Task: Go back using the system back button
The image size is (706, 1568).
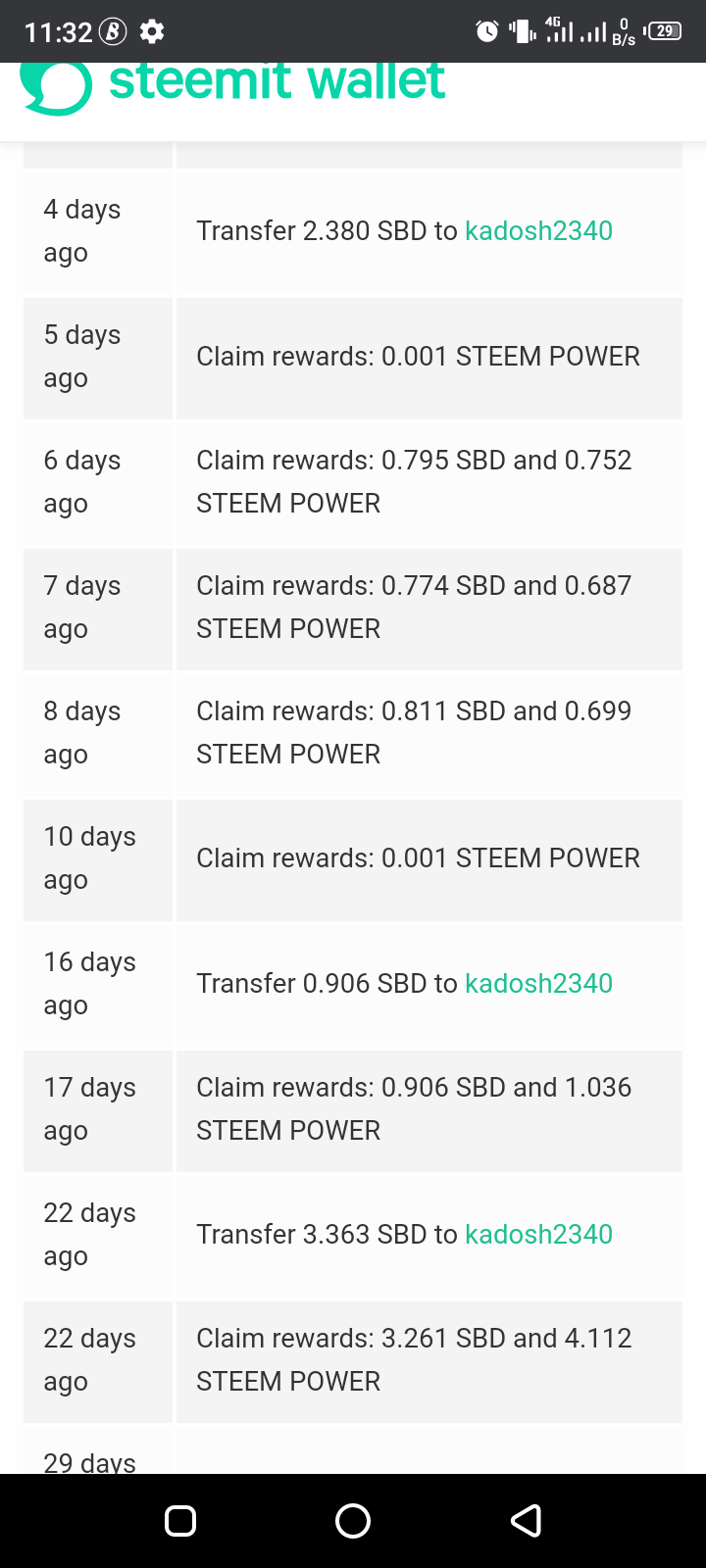Action: [x=527, y=1521]
